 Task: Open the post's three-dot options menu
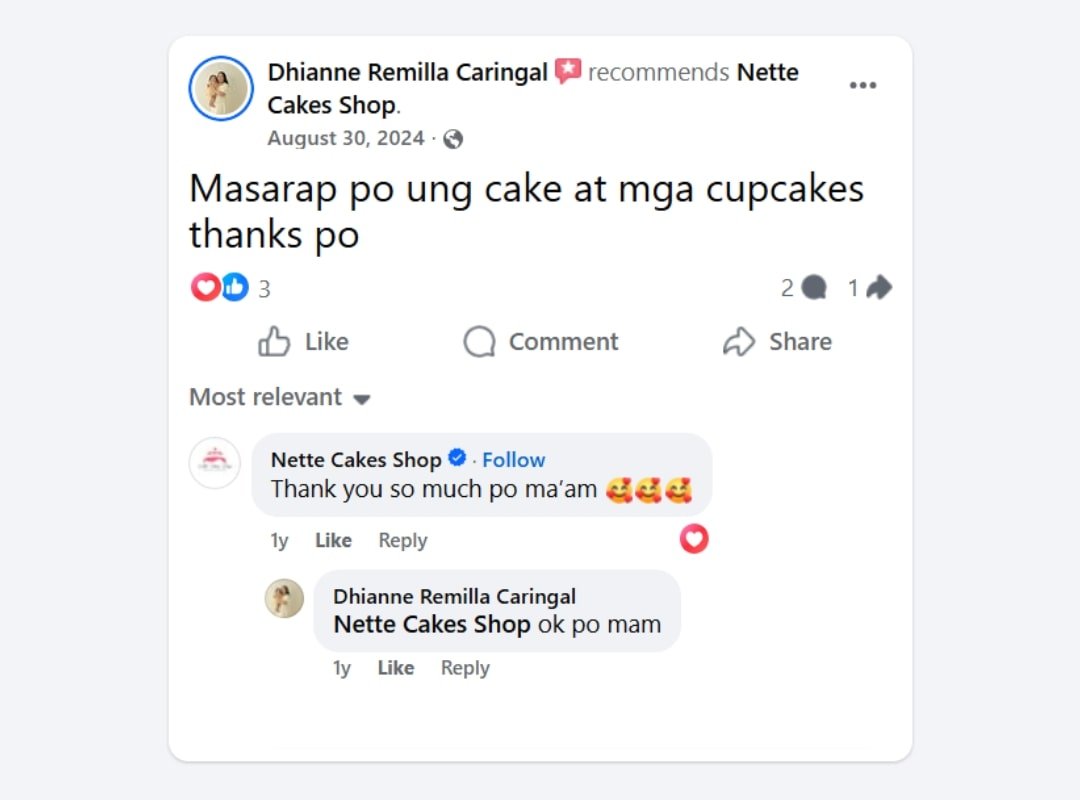(862, 86)
